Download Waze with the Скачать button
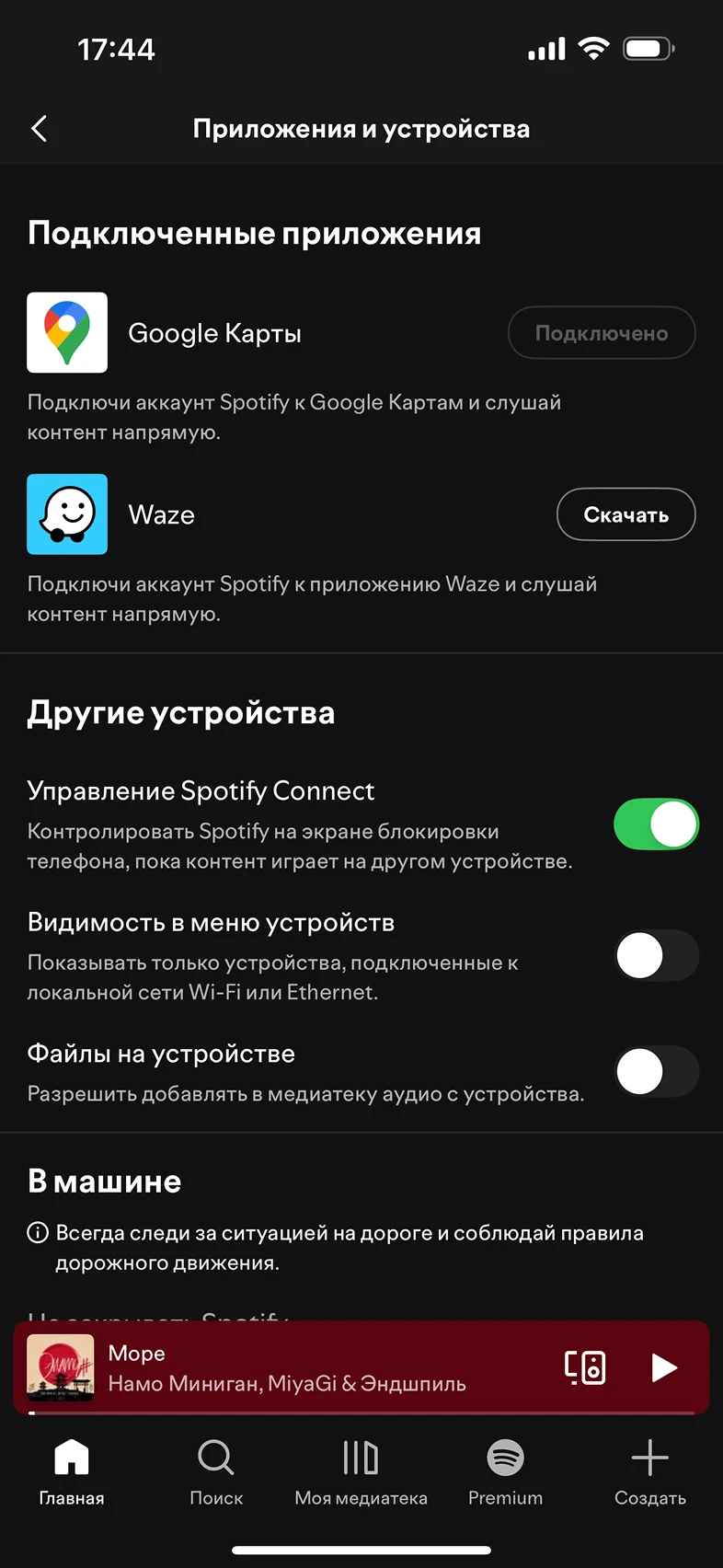This screenshot has height=1568, width=723. [x=625, y=514]
